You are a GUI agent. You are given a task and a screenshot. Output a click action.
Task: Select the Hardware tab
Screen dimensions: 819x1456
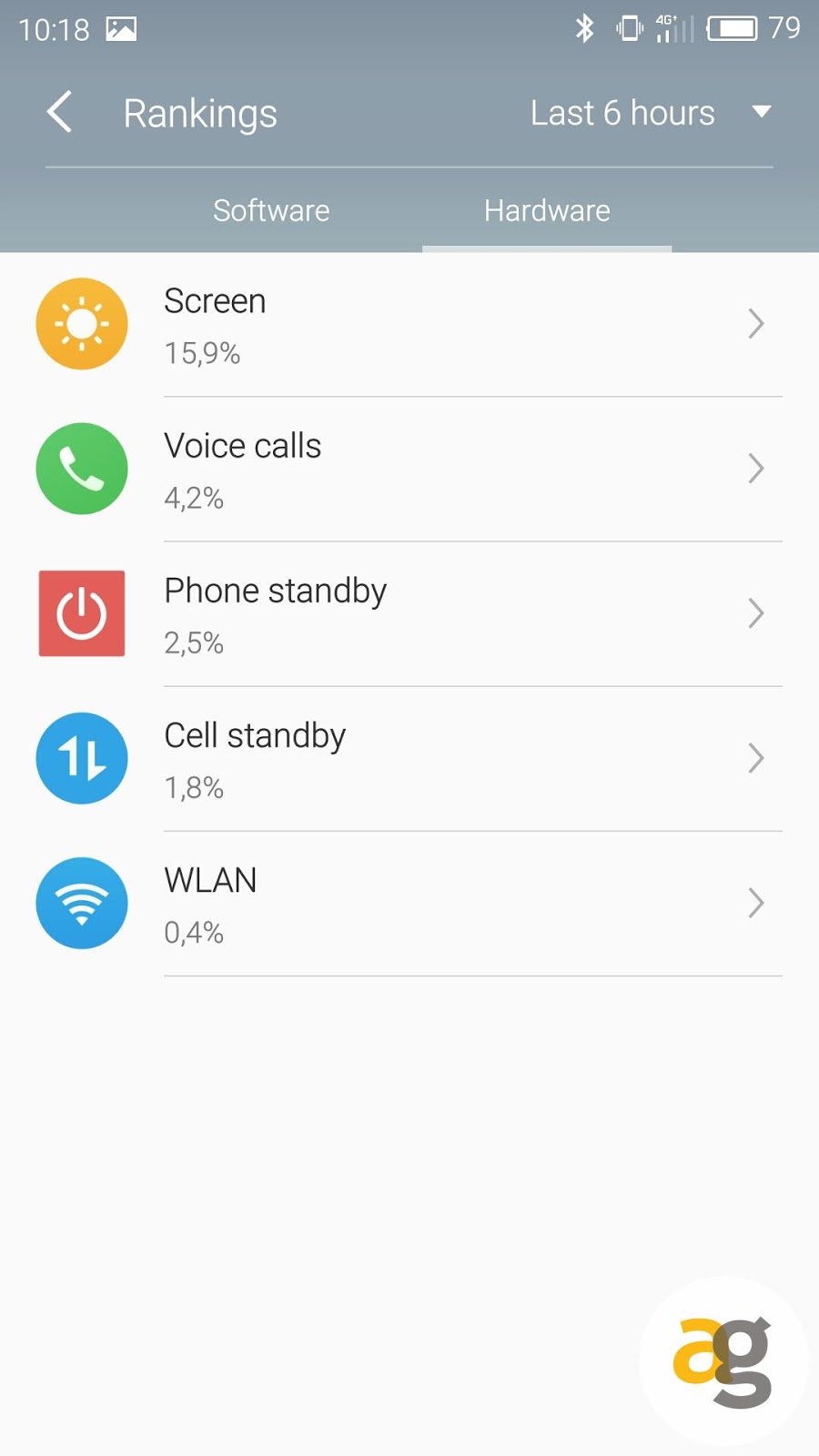click(547, 210)
